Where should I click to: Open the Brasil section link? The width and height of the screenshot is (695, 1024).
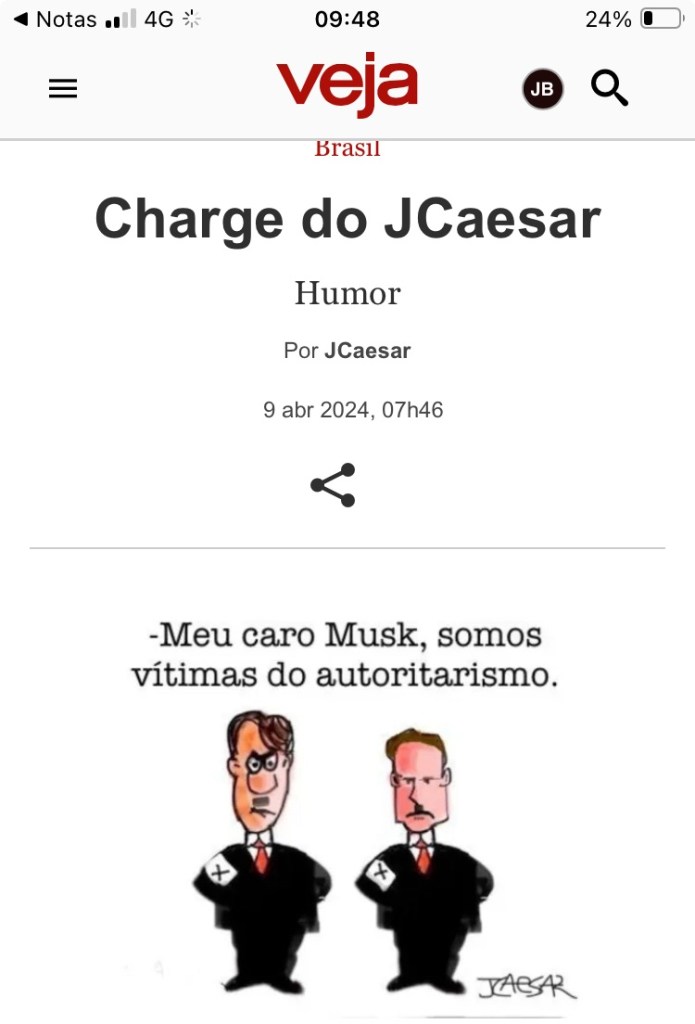point(347,149)
